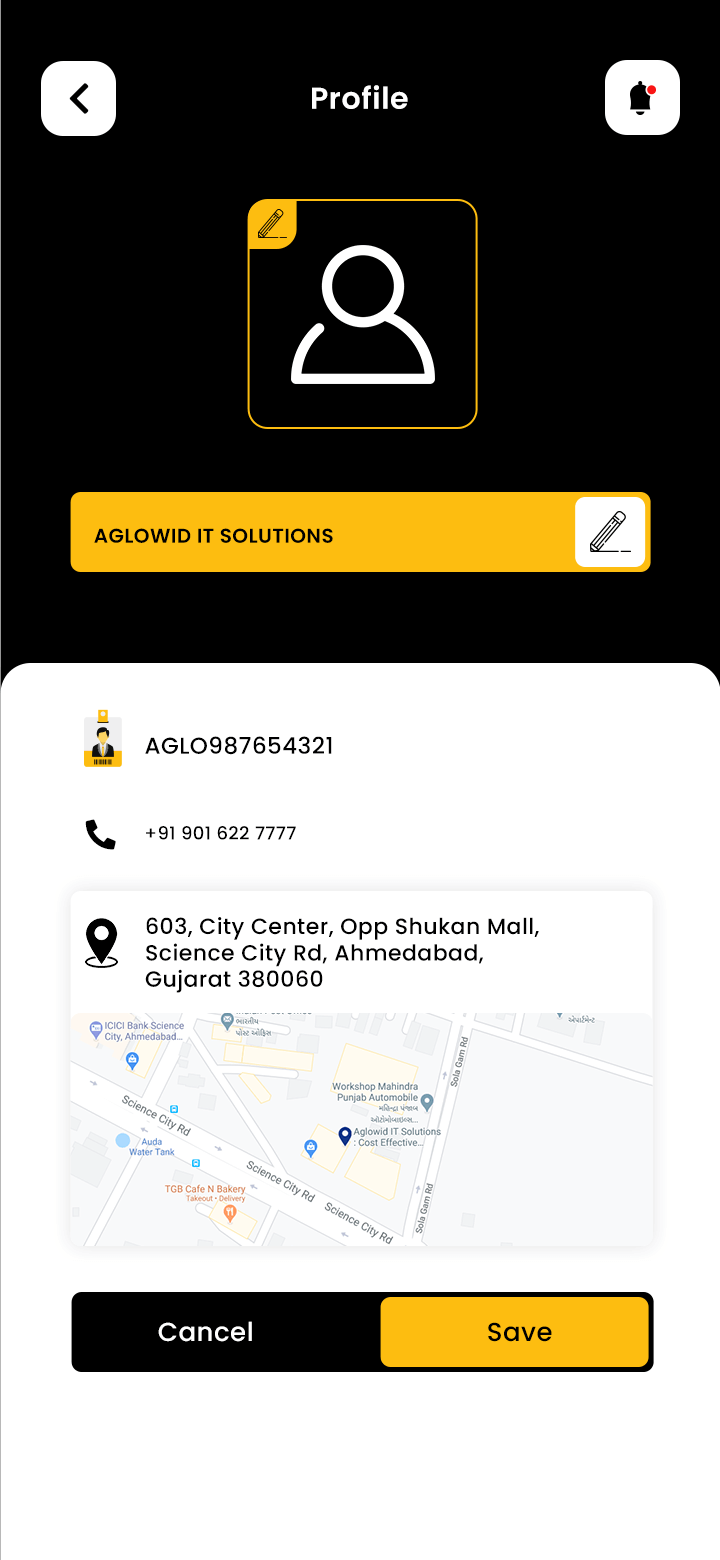Open the map preview of the address

point(361,1129)
